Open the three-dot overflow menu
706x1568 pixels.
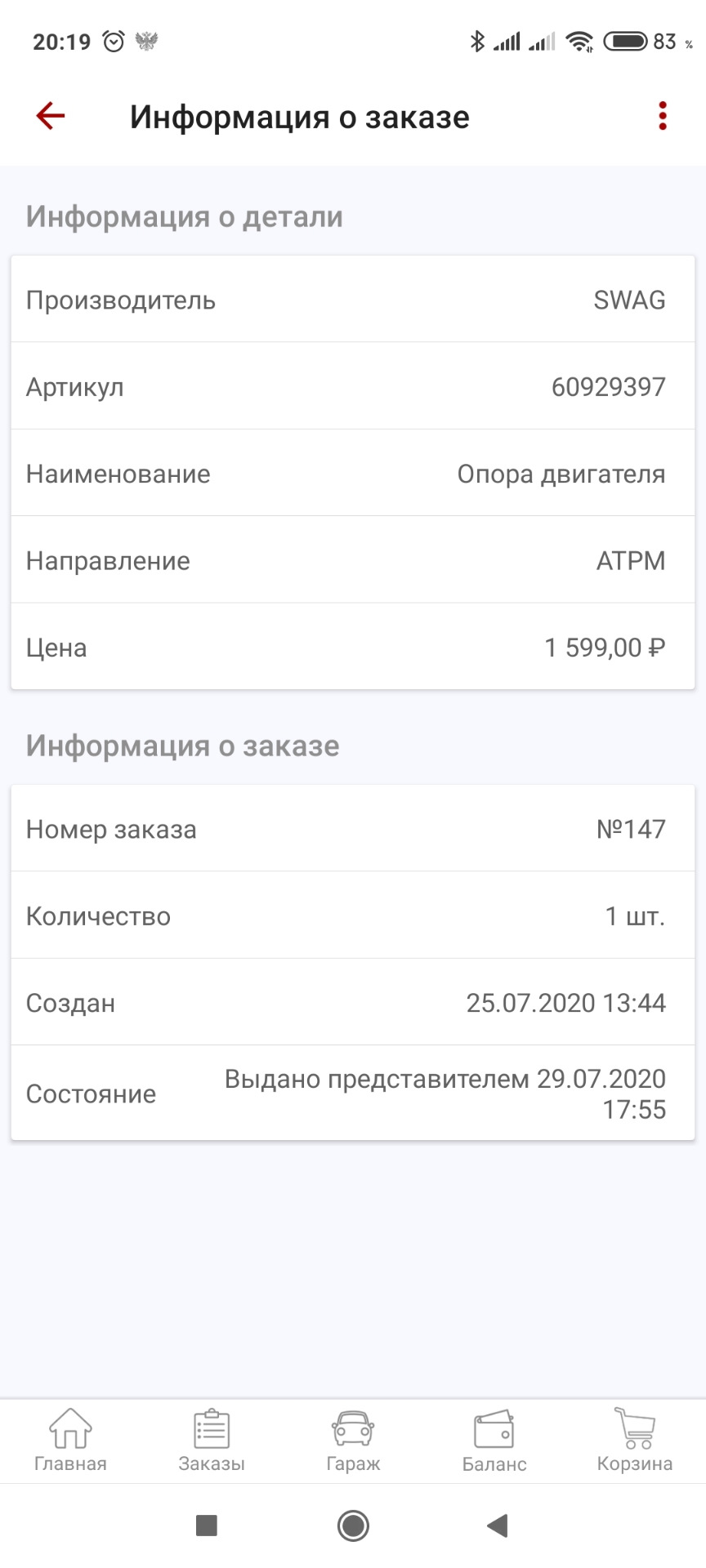pos(663,116)
